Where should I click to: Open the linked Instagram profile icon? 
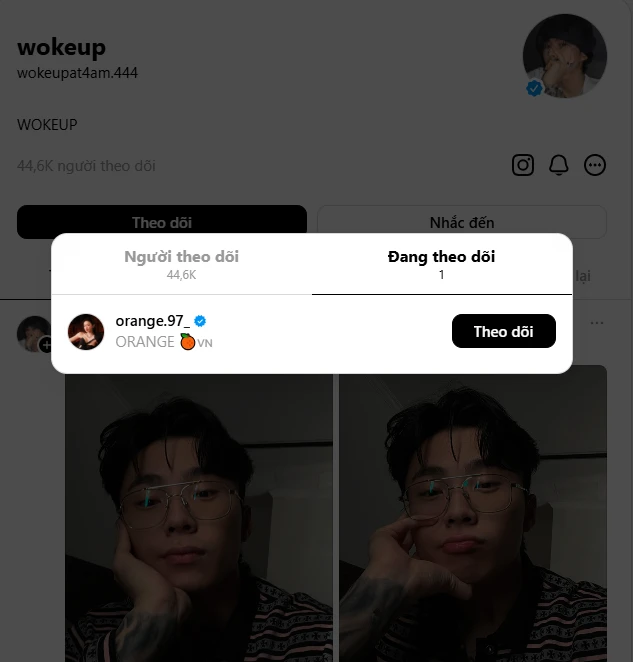coord(523,165)
